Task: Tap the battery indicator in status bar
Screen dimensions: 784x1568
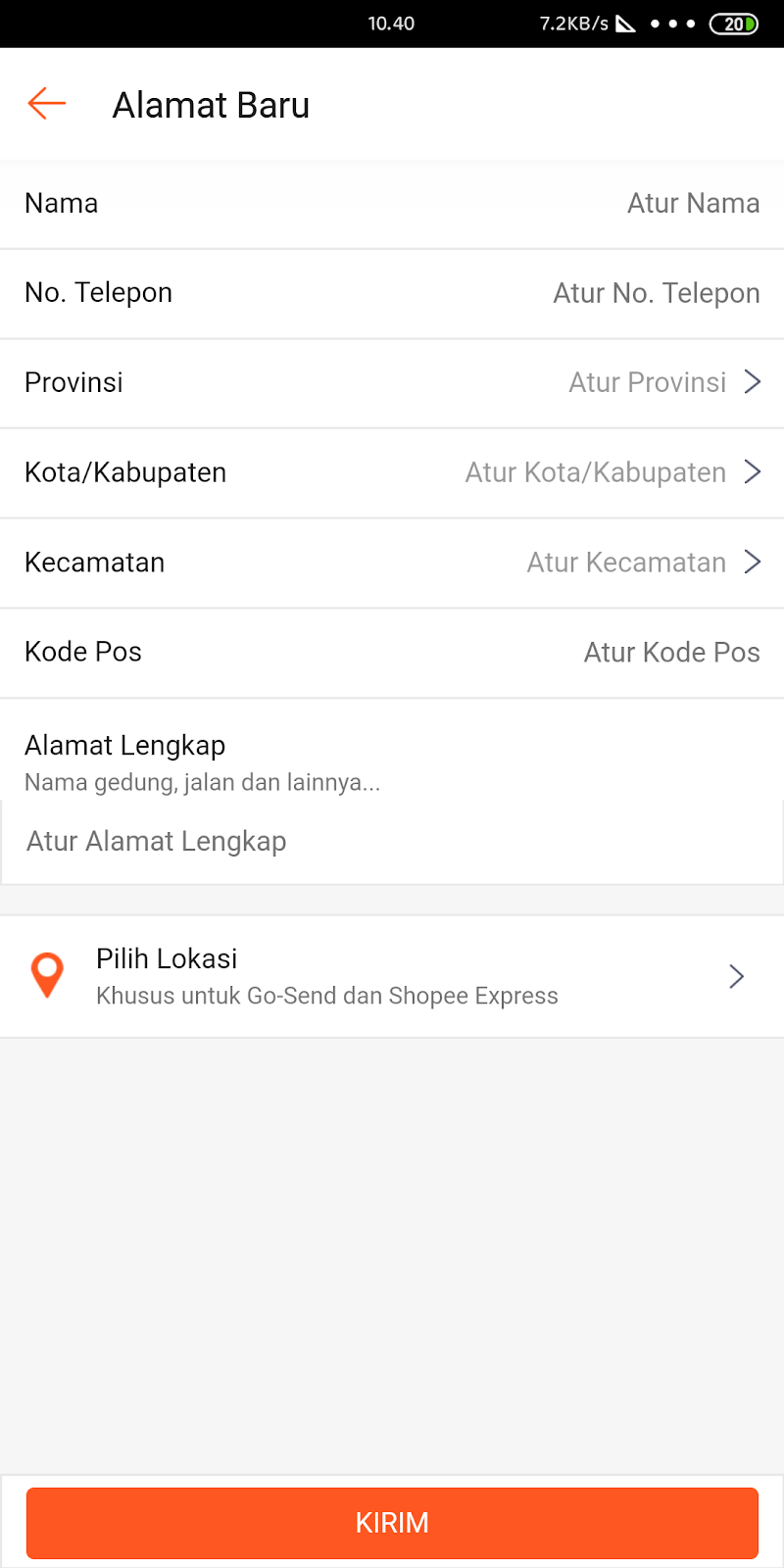Action: pyautogui.click(x=733, y=24)
